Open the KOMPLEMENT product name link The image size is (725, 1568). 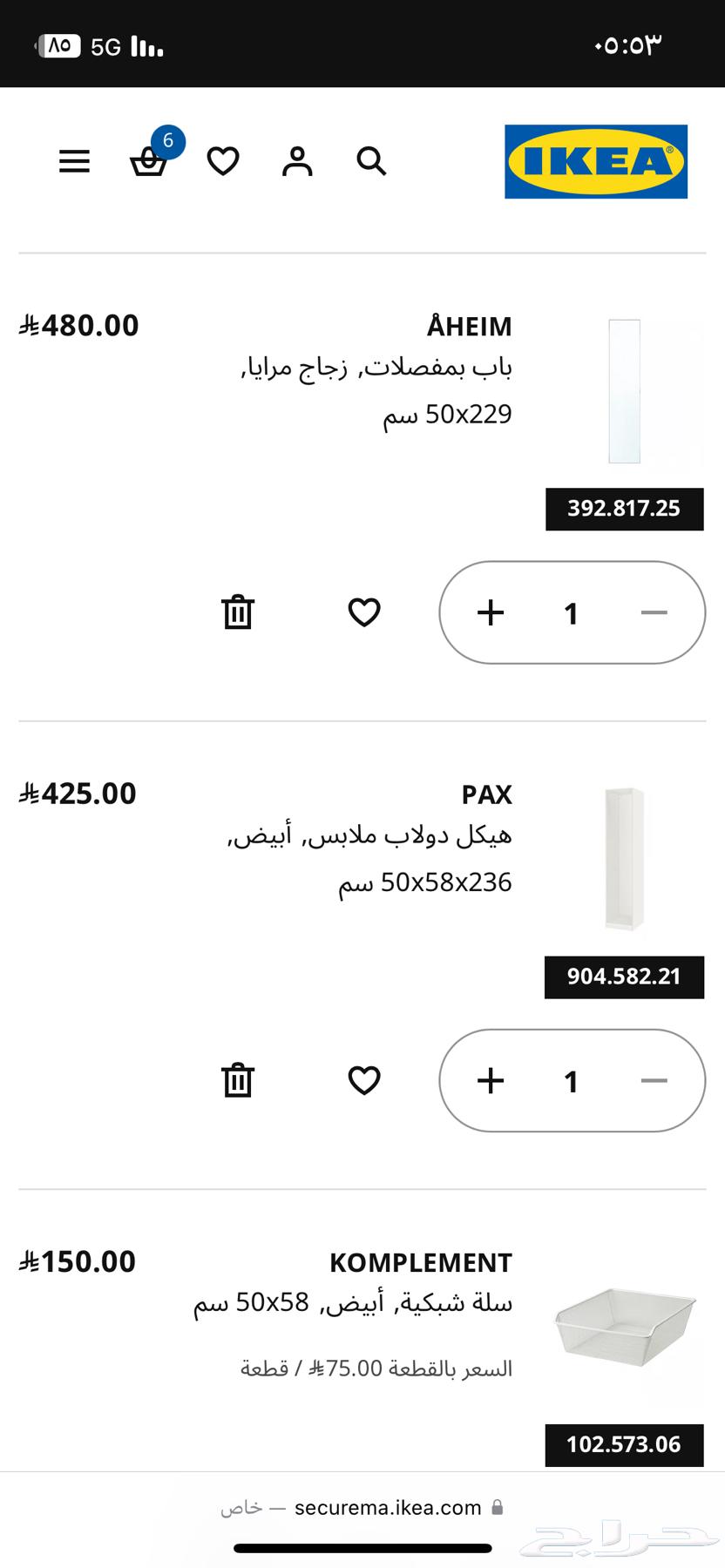[421, 1261]
